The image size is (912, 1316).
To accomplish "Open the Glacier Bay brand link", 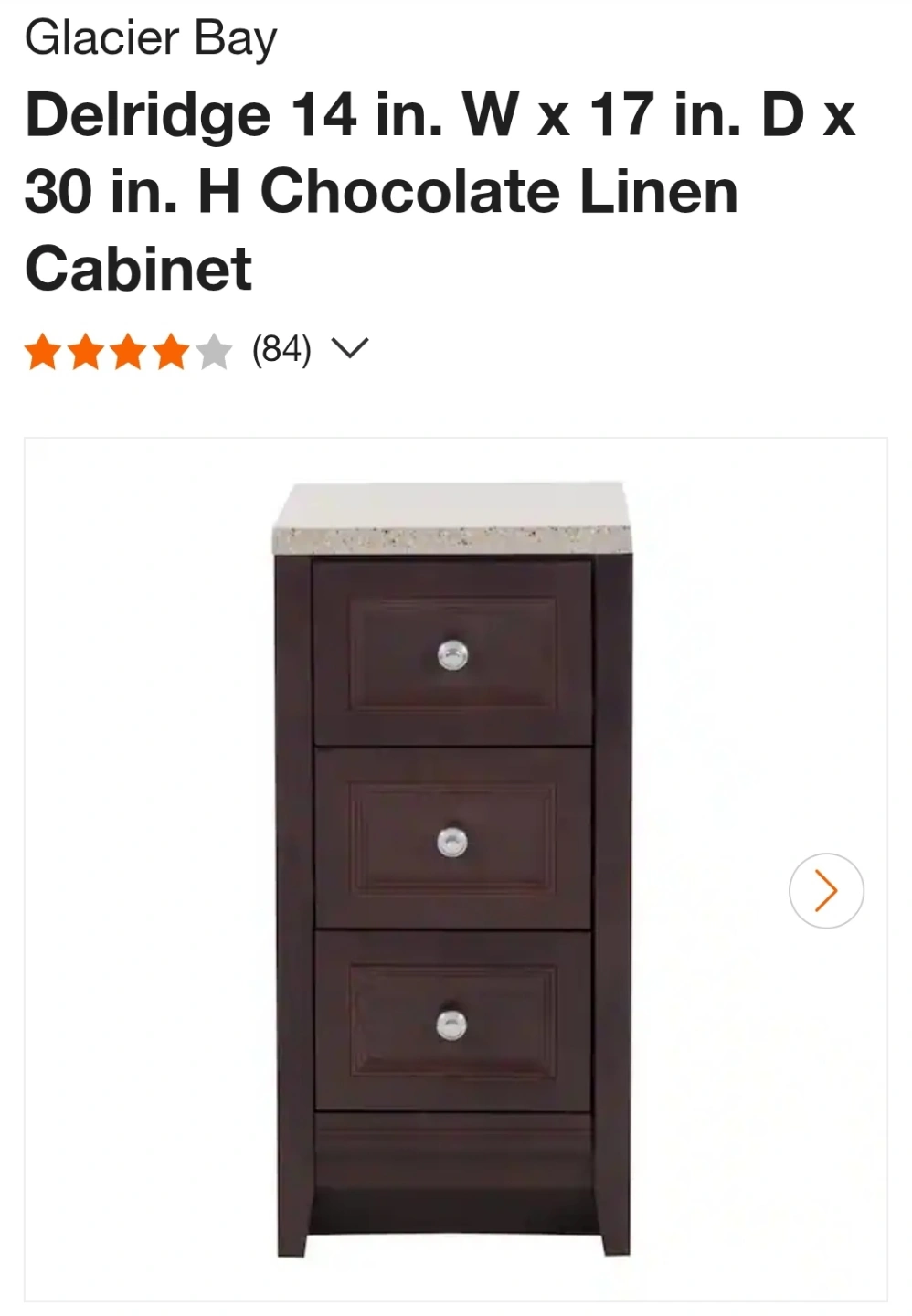I will 151,39.
